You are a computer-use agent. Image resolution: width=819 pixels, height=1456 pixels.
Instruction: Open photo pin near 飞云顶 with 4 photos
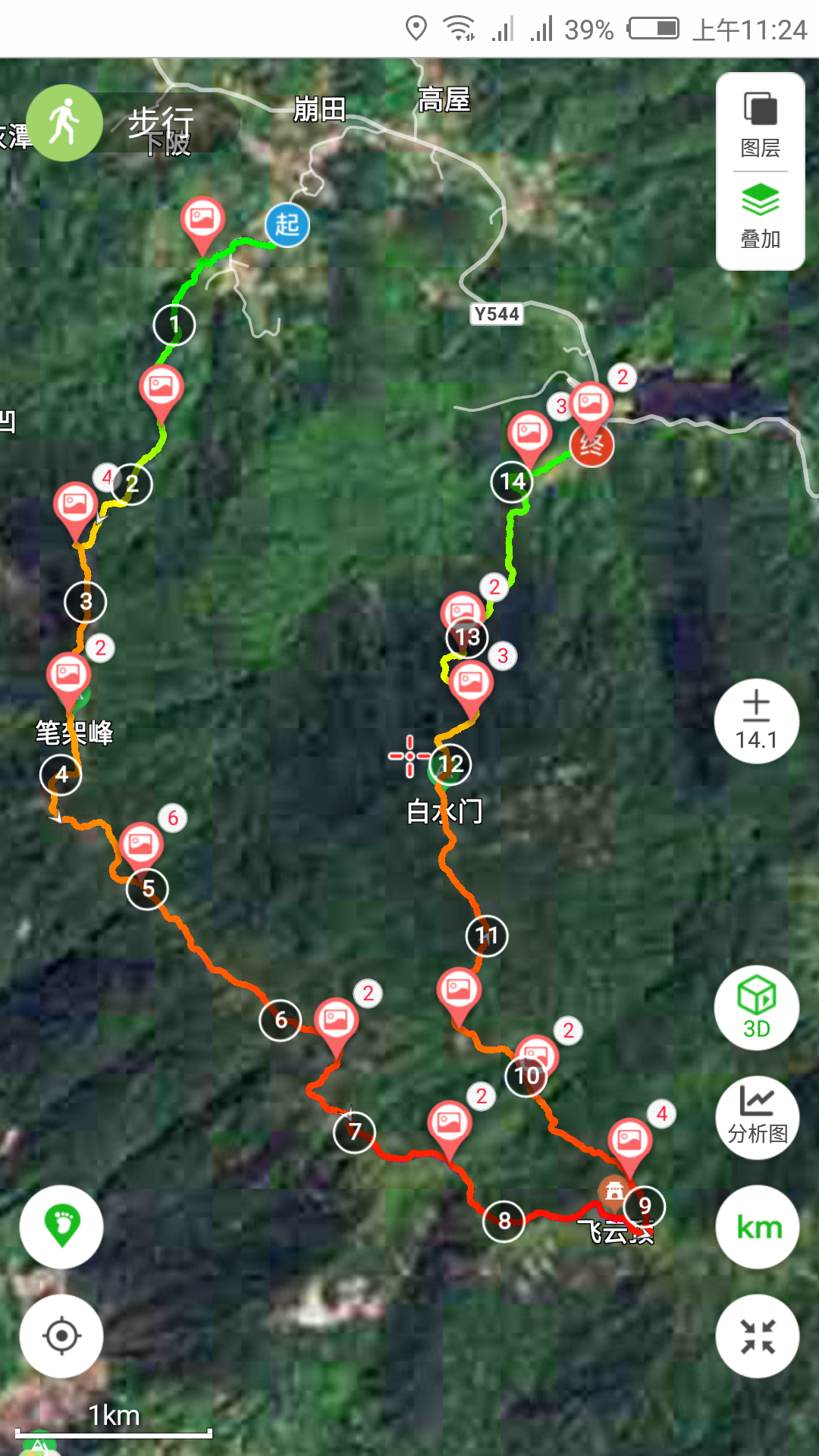[x=629, y=1139]
